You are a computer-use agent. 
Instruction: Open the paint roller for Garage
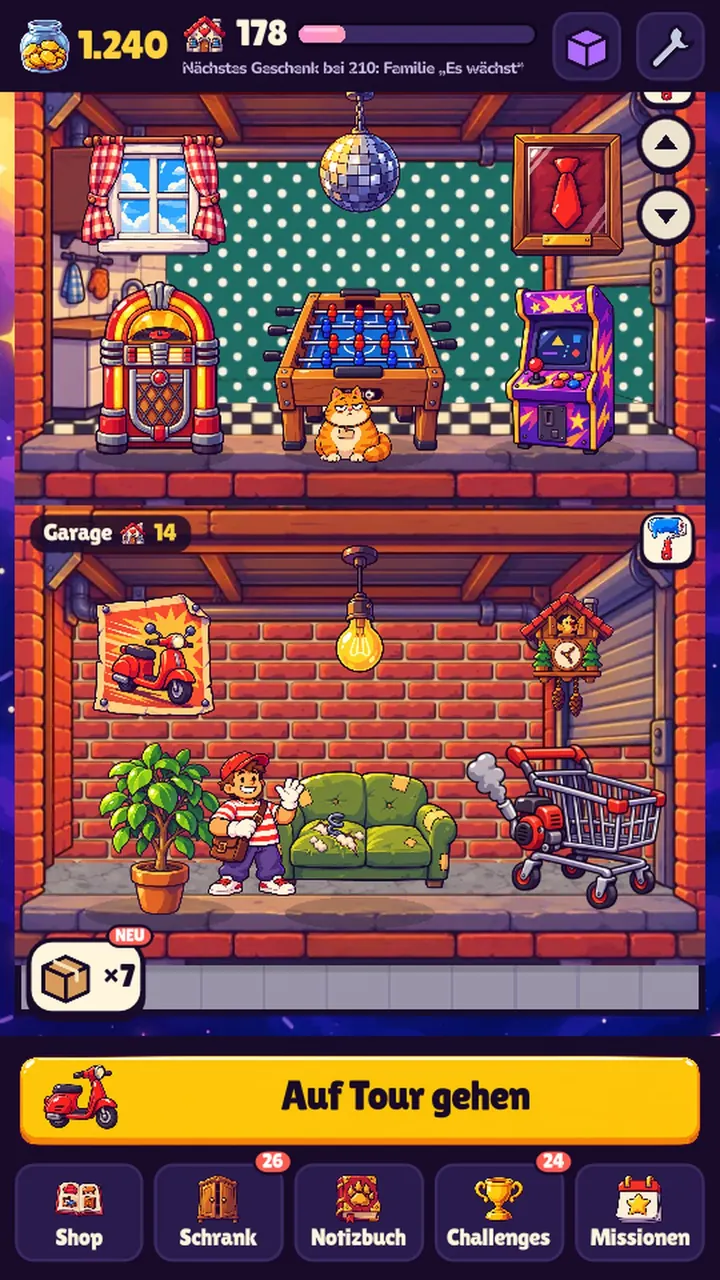click(668, 540)
